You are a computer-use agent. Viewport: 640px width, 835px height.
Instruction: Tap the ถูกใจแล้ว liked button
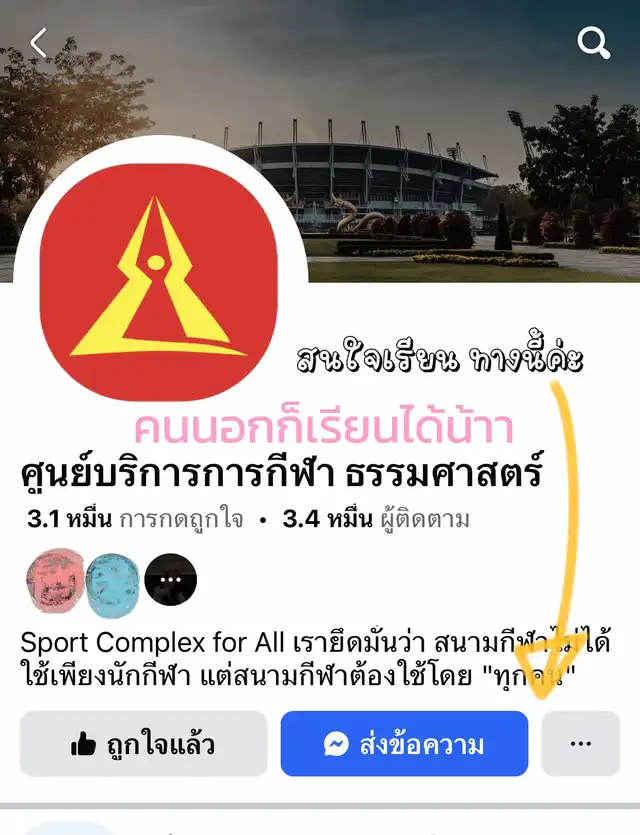tap(143, 744)
